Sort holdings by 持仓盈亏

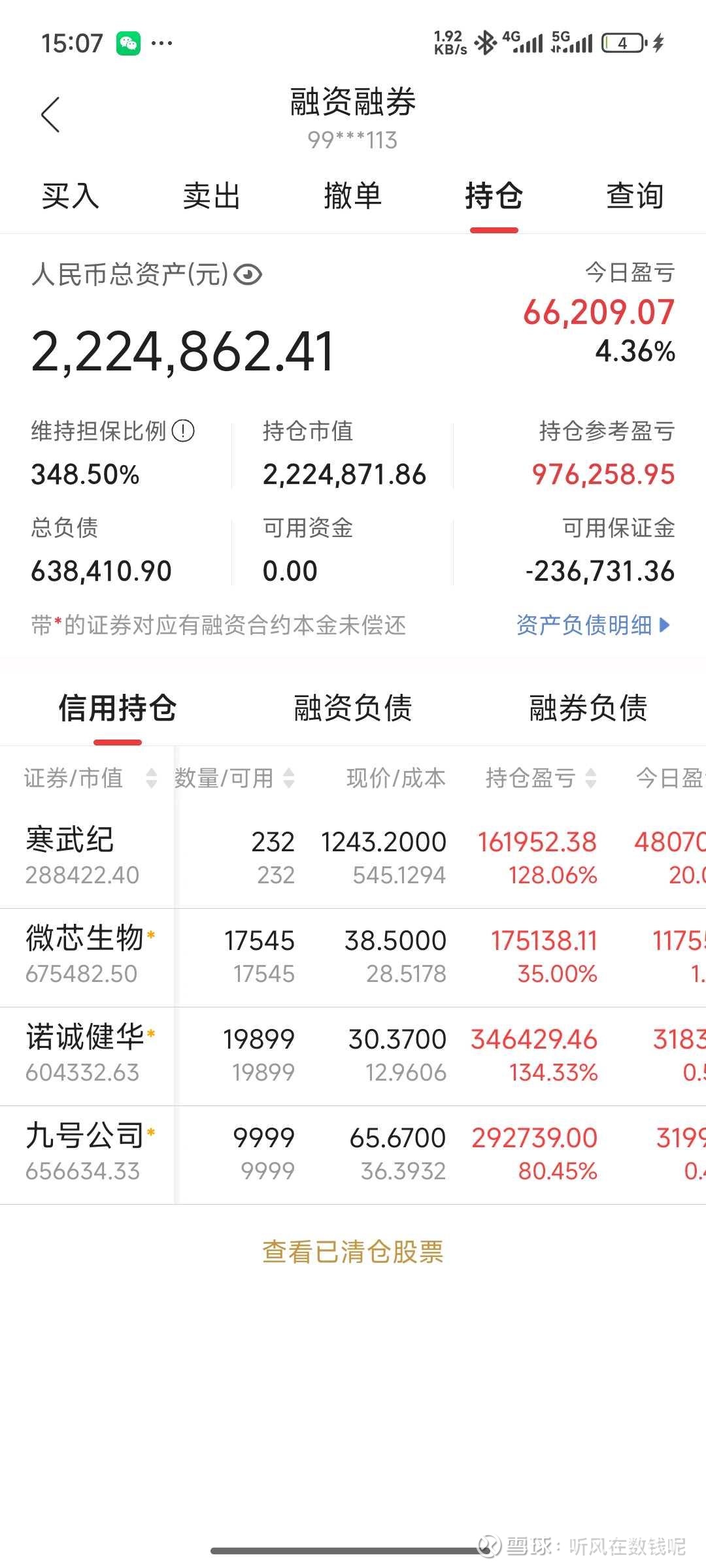(541, 778)
